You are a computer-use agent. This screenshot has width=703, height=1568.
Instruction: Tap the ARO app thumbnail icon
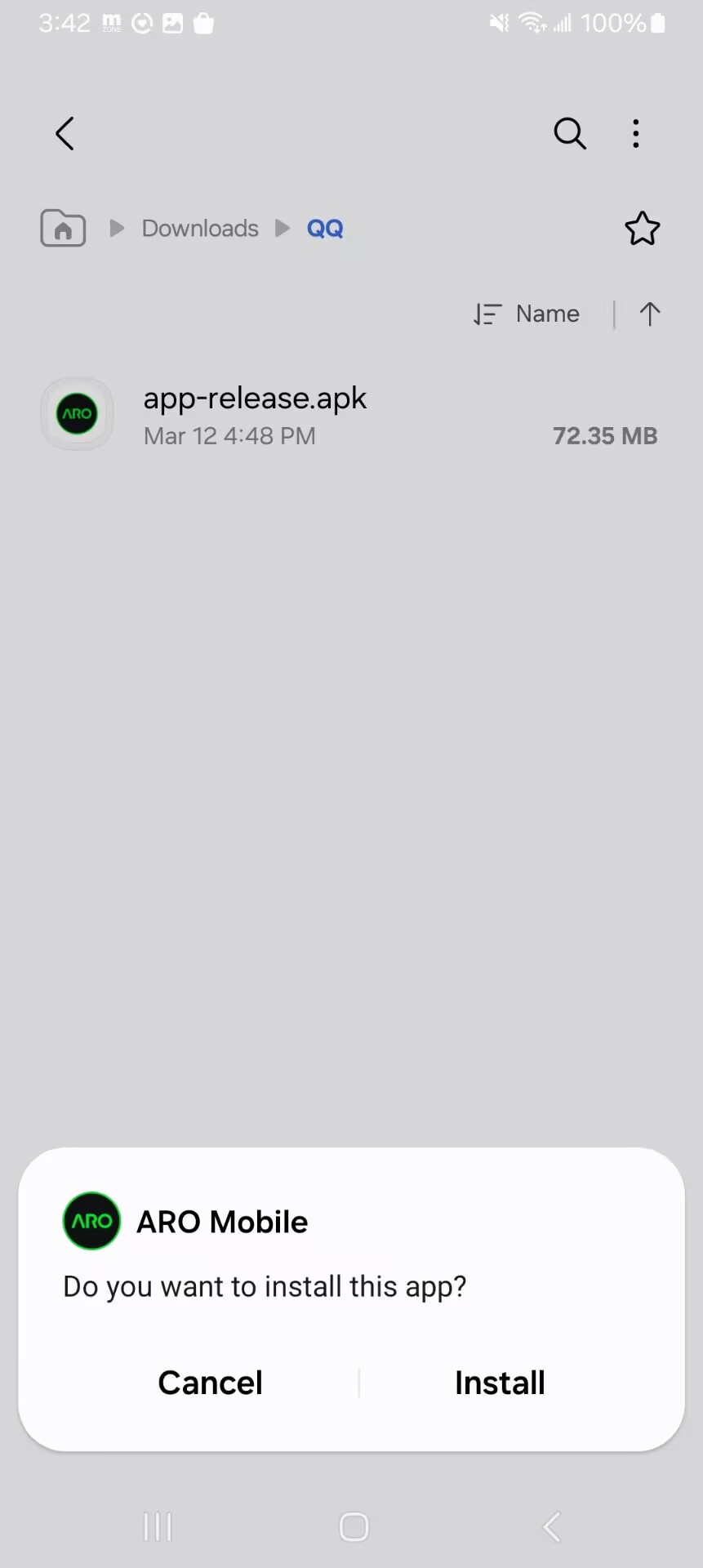tap(76, 414)
